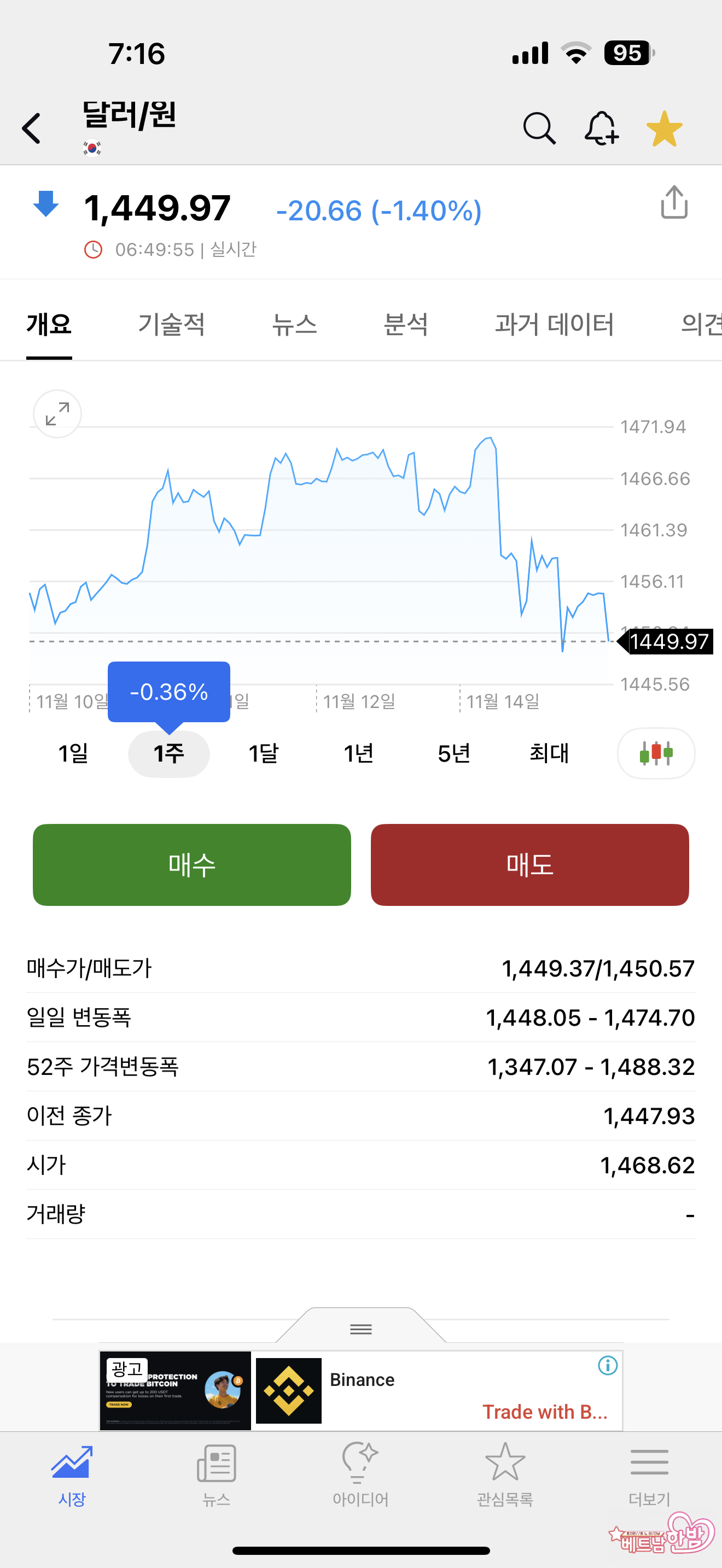722x1568 pixels.
Task: Switch to candlestick chart view
Action: [x=656, y=753]
